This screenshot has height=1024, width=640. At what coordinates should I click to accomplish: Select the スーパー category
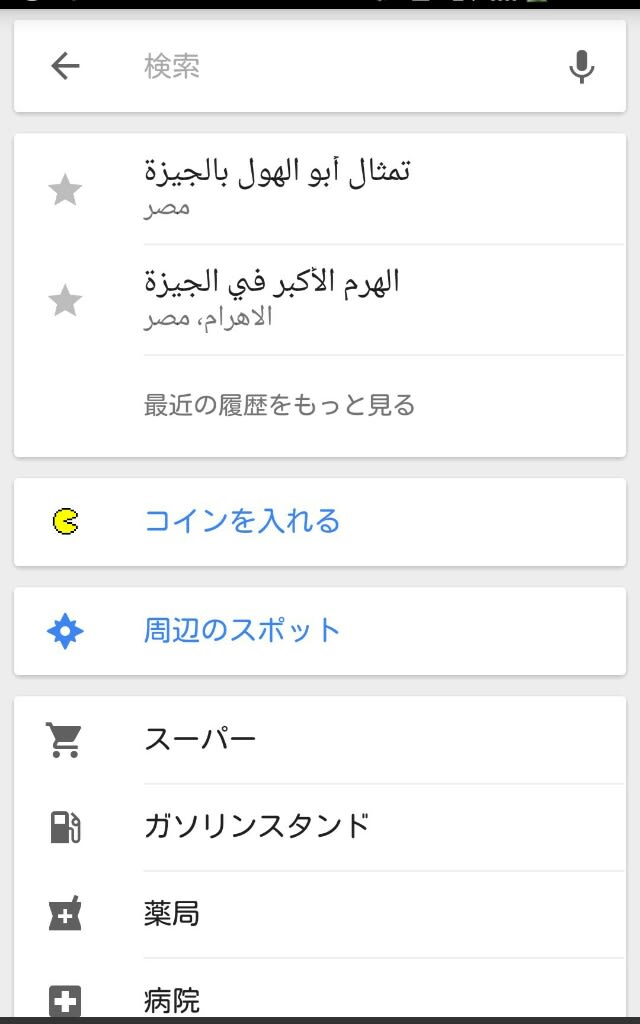pos(320,740)
